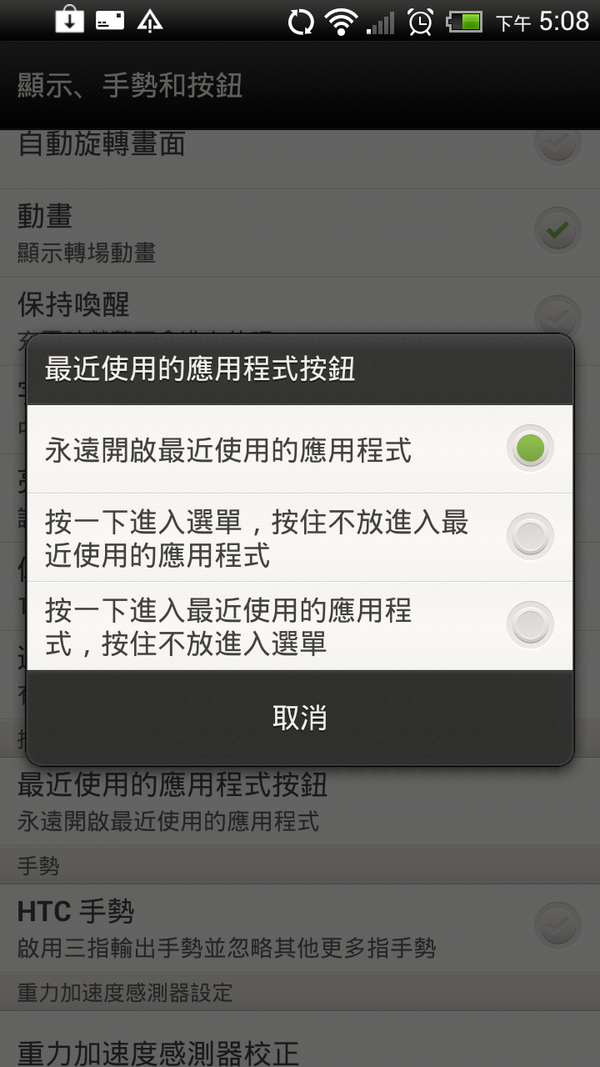Dismiss the dialog with 取消
This screenshot has height=1067, width=600.
tap(300, 717)
